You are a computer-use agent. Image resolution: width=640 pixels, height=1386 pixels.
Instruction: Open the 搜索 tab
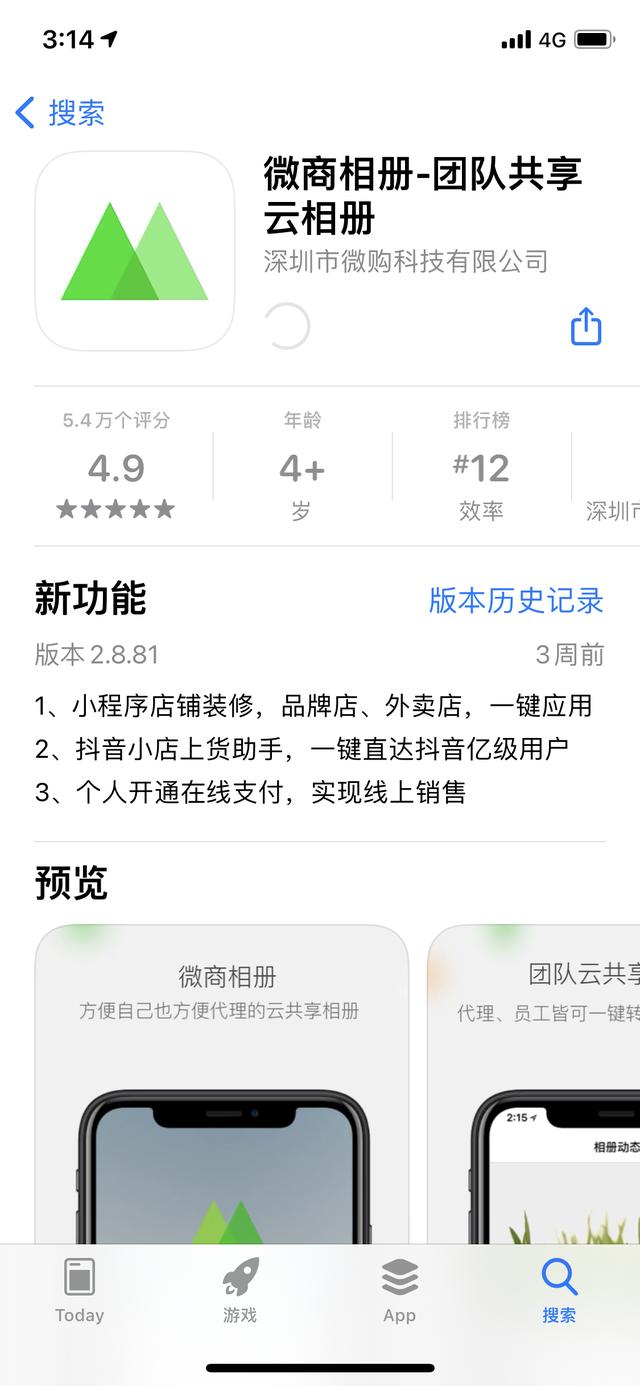click(559, 1290)
